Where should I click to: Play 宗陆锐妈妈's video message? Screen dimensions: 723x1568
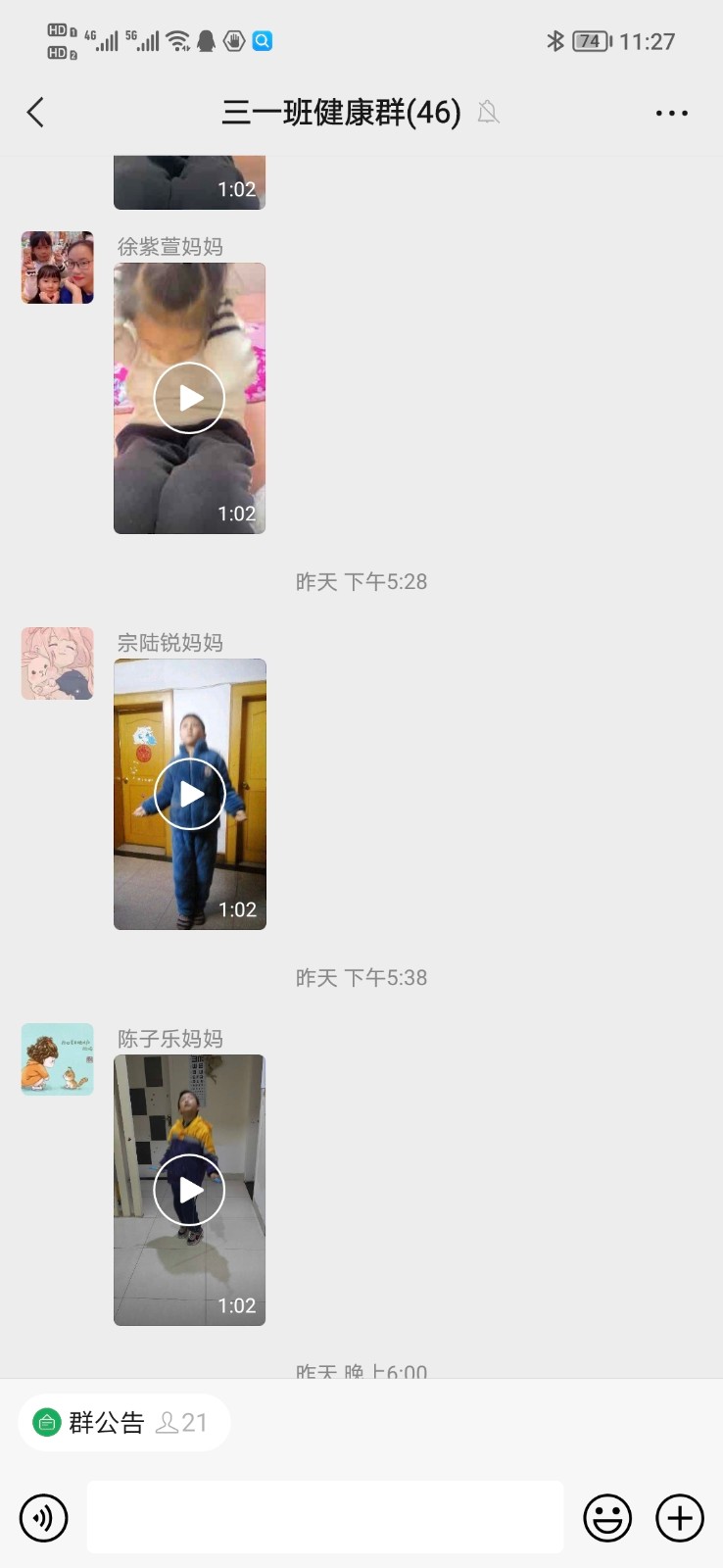(x=189, y=794)
